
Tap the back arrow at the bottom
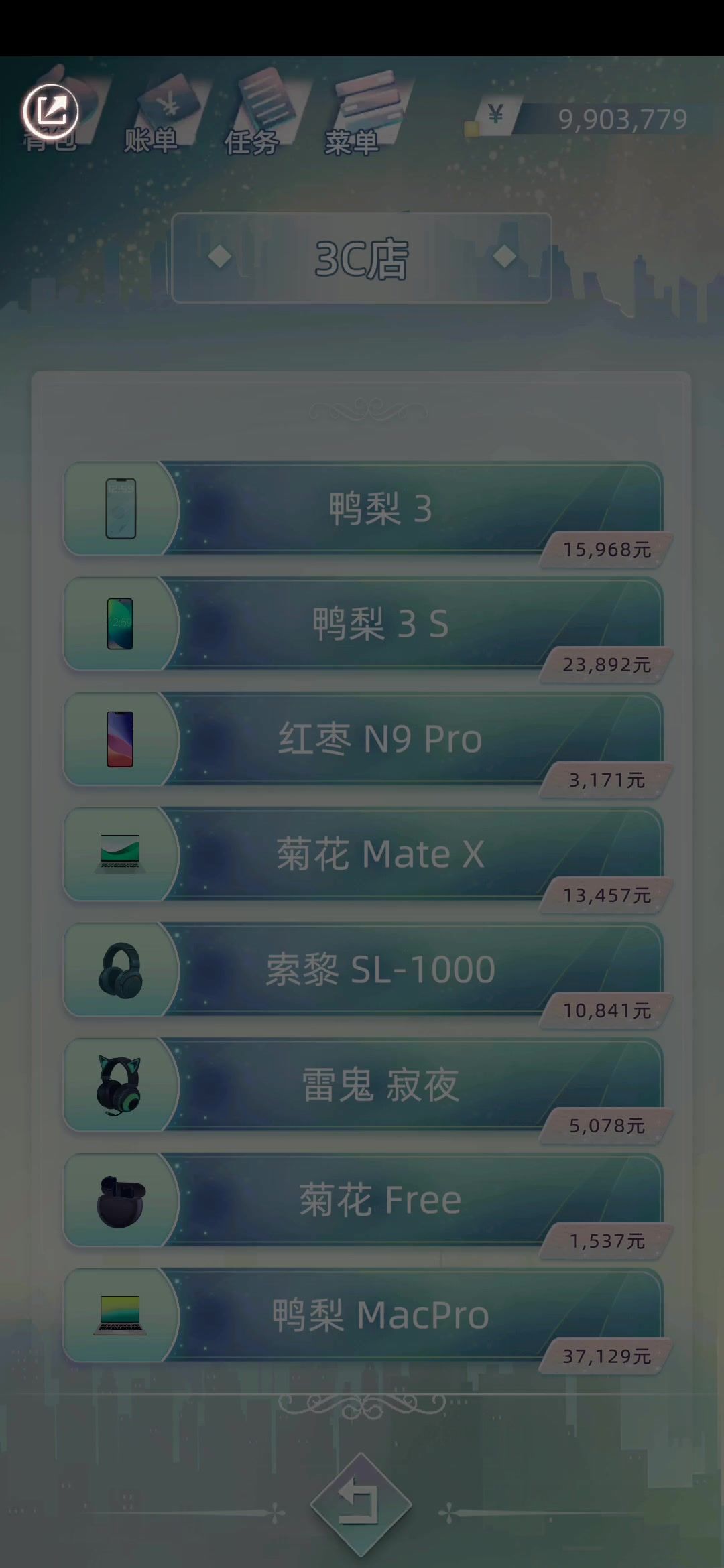pos(361,1503)
